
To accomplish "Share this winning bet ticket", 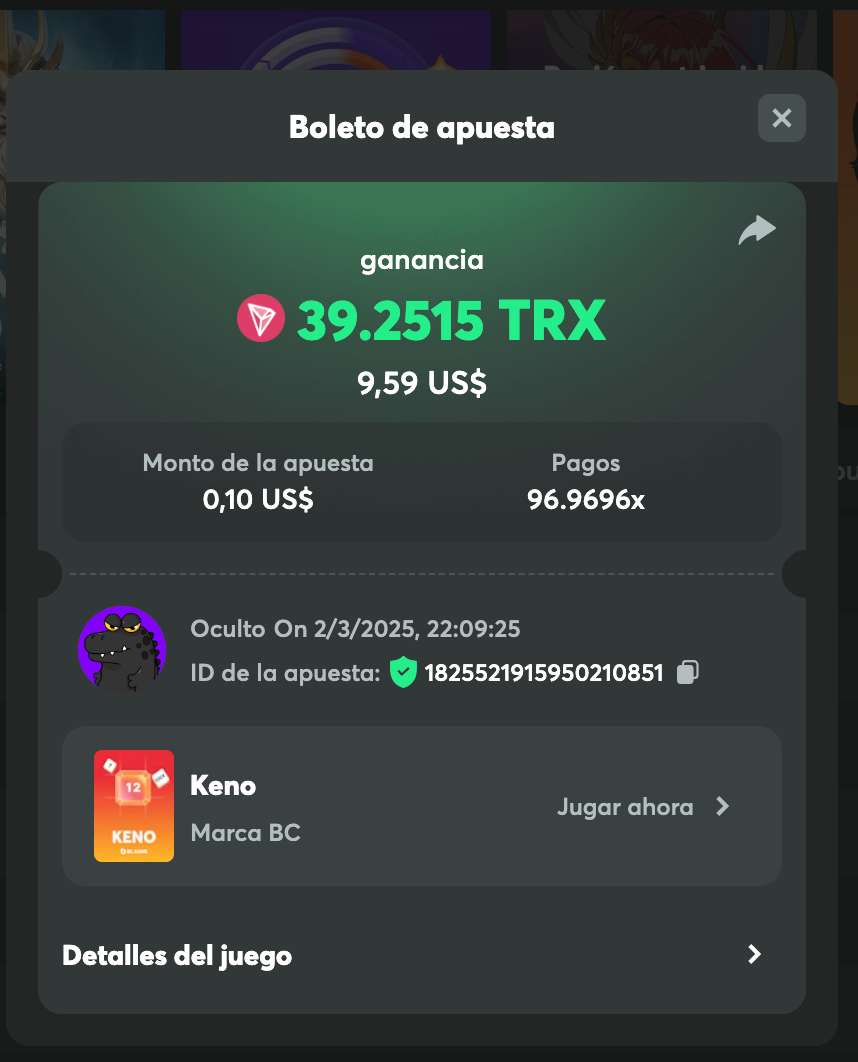I will pos(756,231).
